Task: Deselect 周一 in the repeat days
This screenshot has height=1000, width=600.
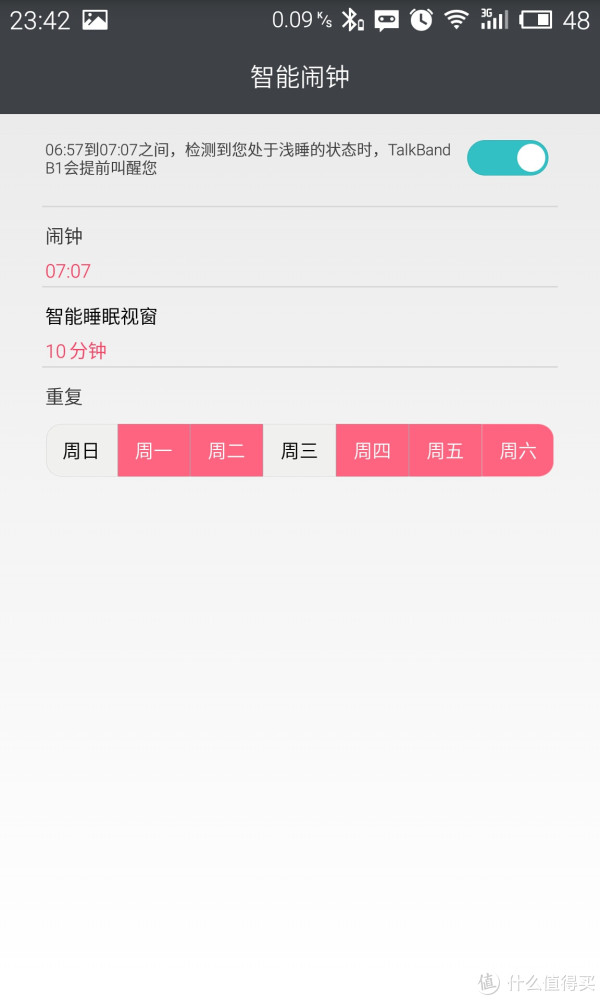Action: tap(154, 450)
